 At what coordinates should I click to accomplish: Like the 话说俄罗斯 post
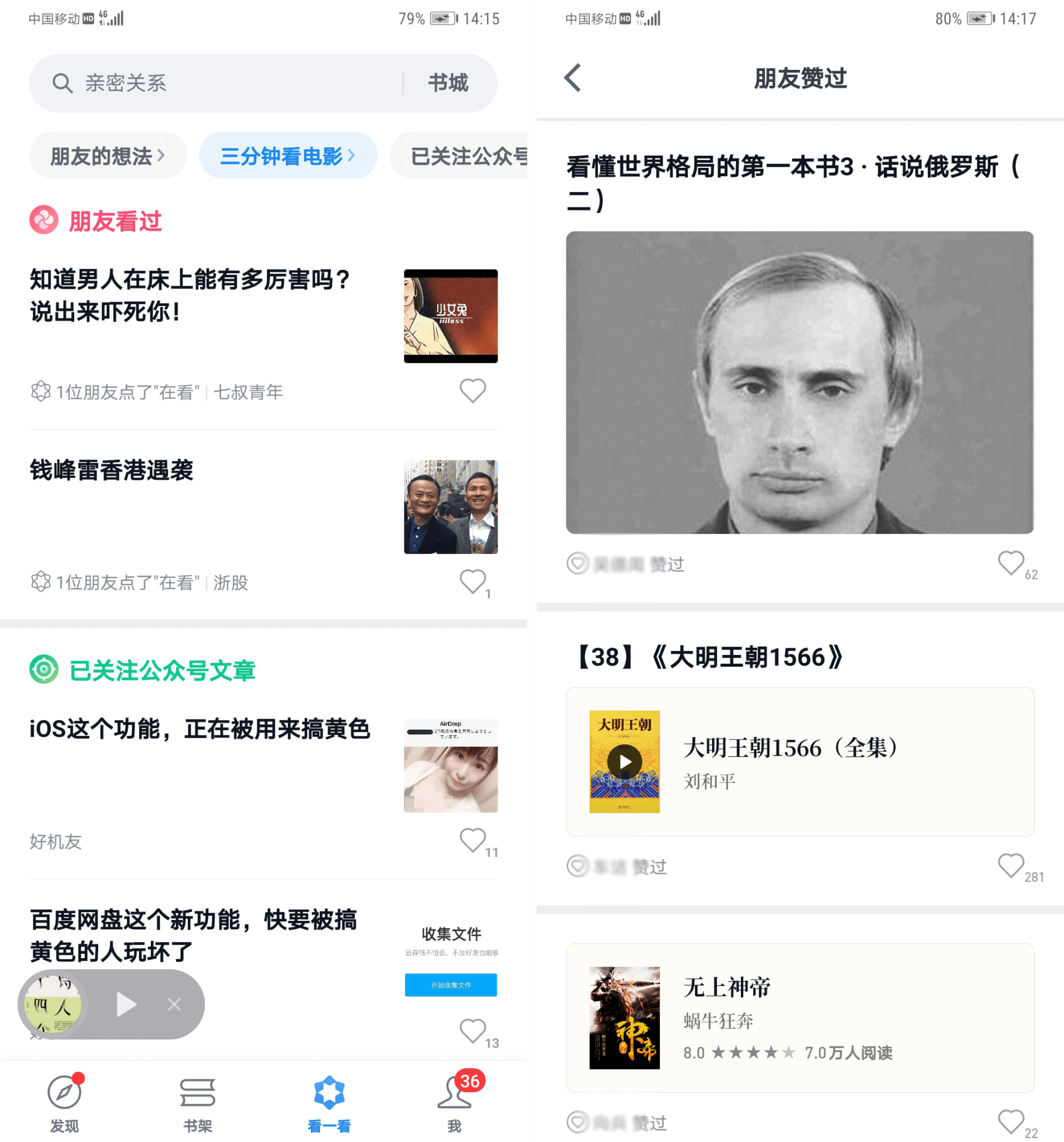(x=1010, y=563)
